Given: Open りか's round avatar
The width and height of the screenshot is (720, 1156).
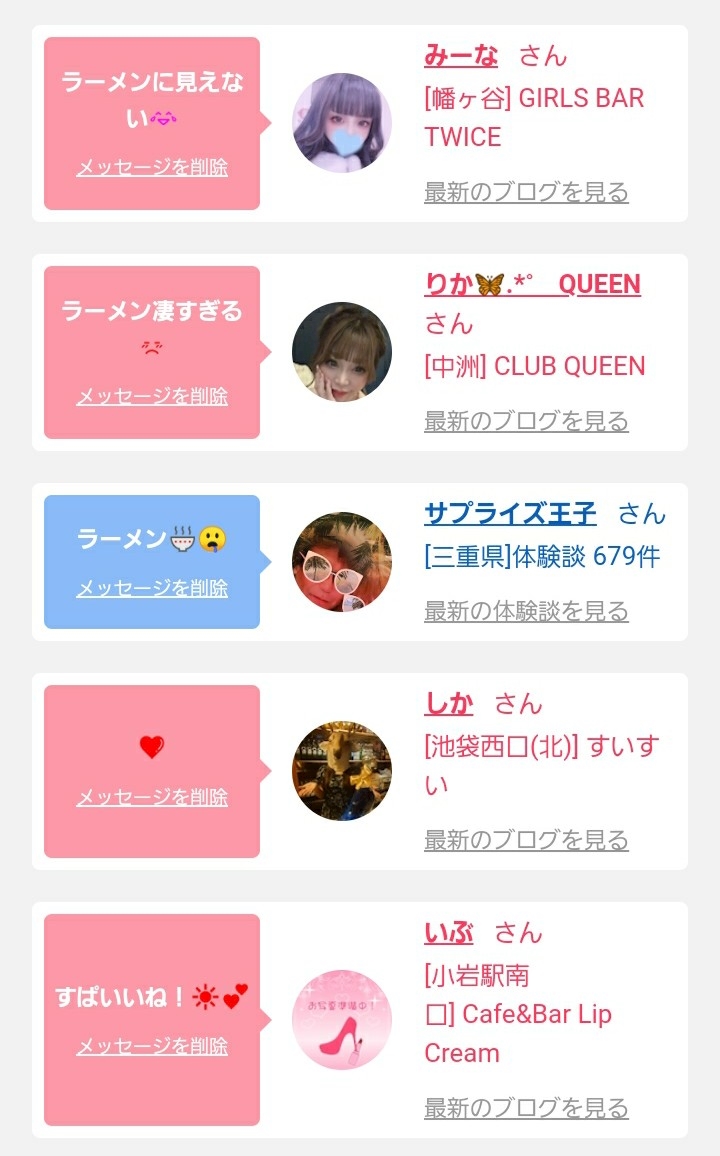Looking at the screenshot, I should click(x=341, y=352).
